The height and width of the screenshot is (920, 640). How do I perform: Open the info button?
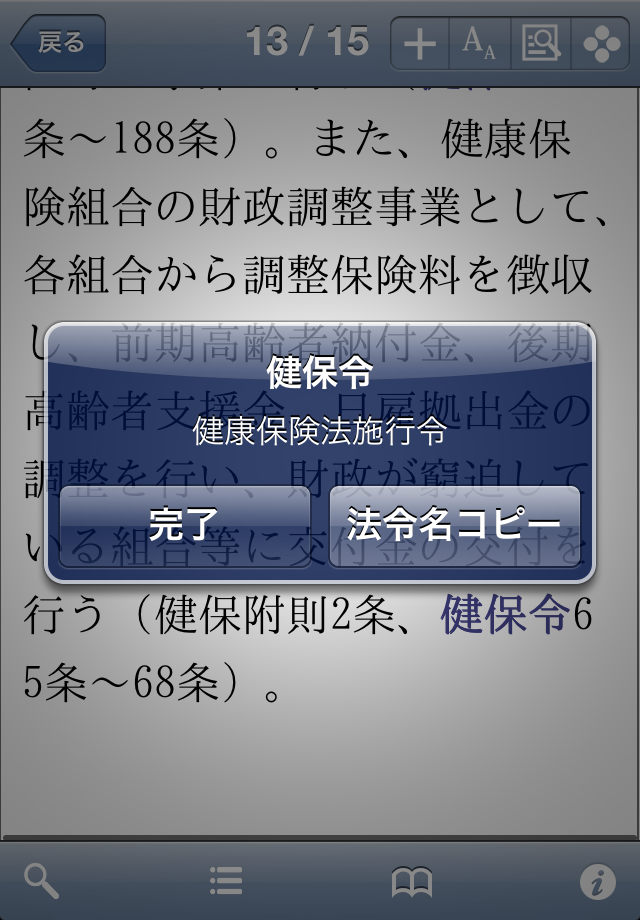597,881
